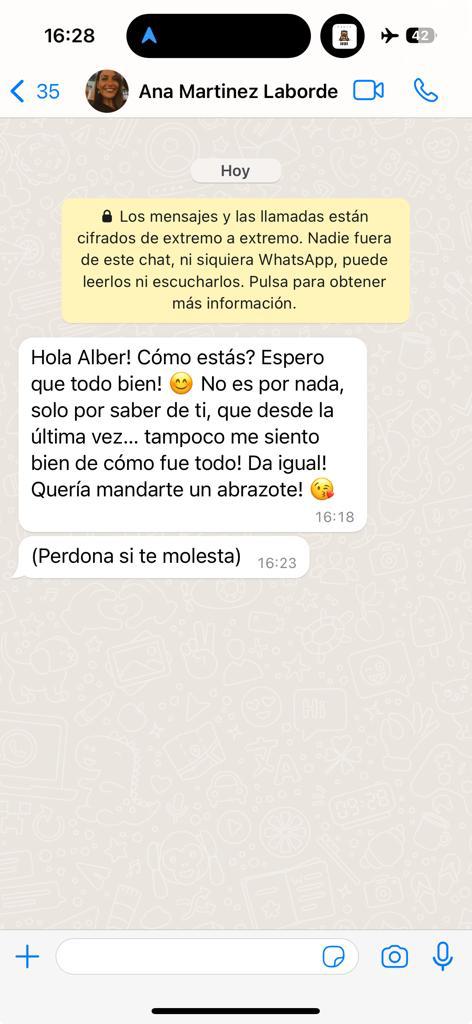Open the camera to send a photo
472x1024 pixels.
tap(394, 957)
